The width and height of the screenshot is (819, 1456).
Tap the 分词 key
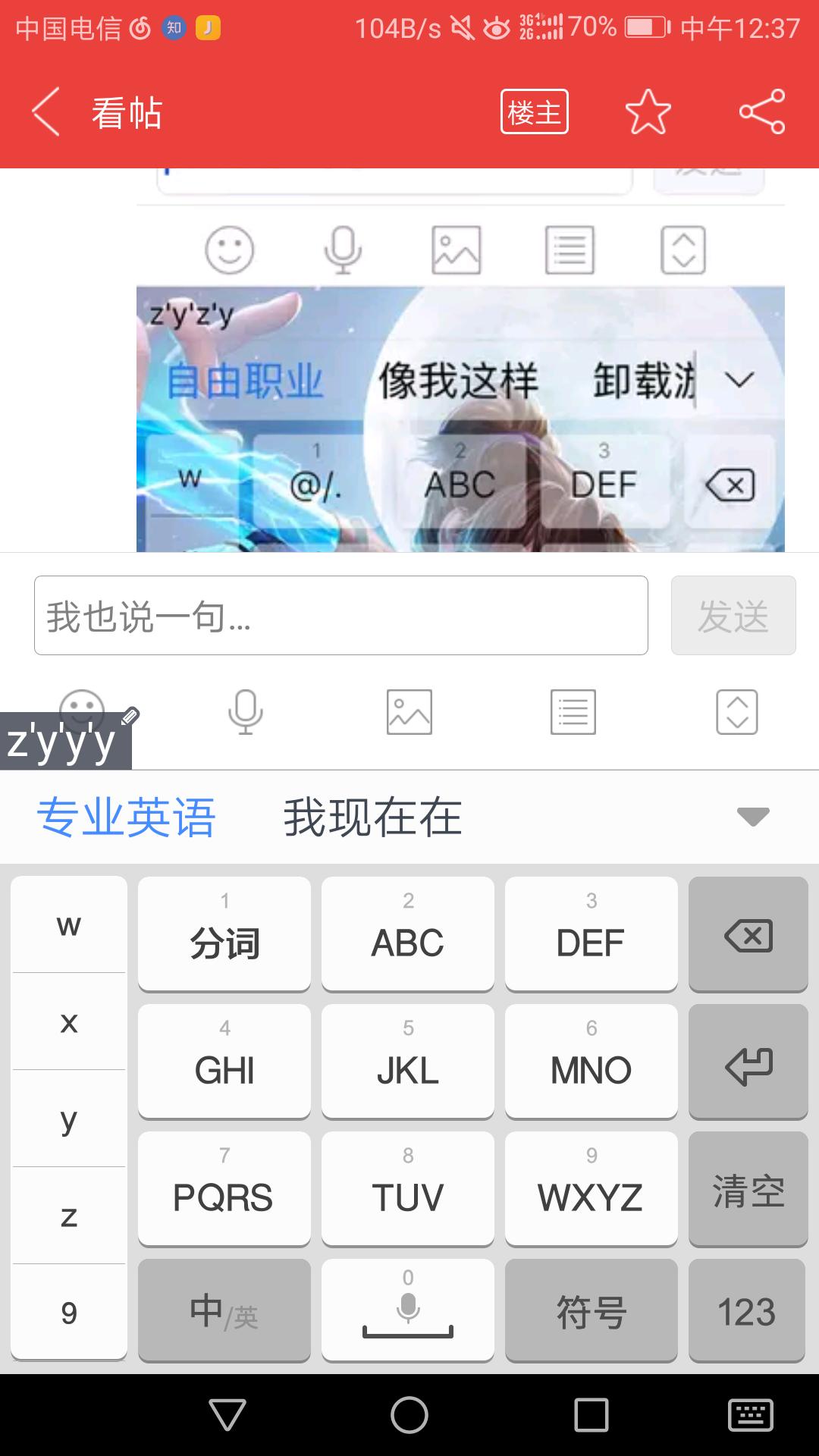[224, 933]
